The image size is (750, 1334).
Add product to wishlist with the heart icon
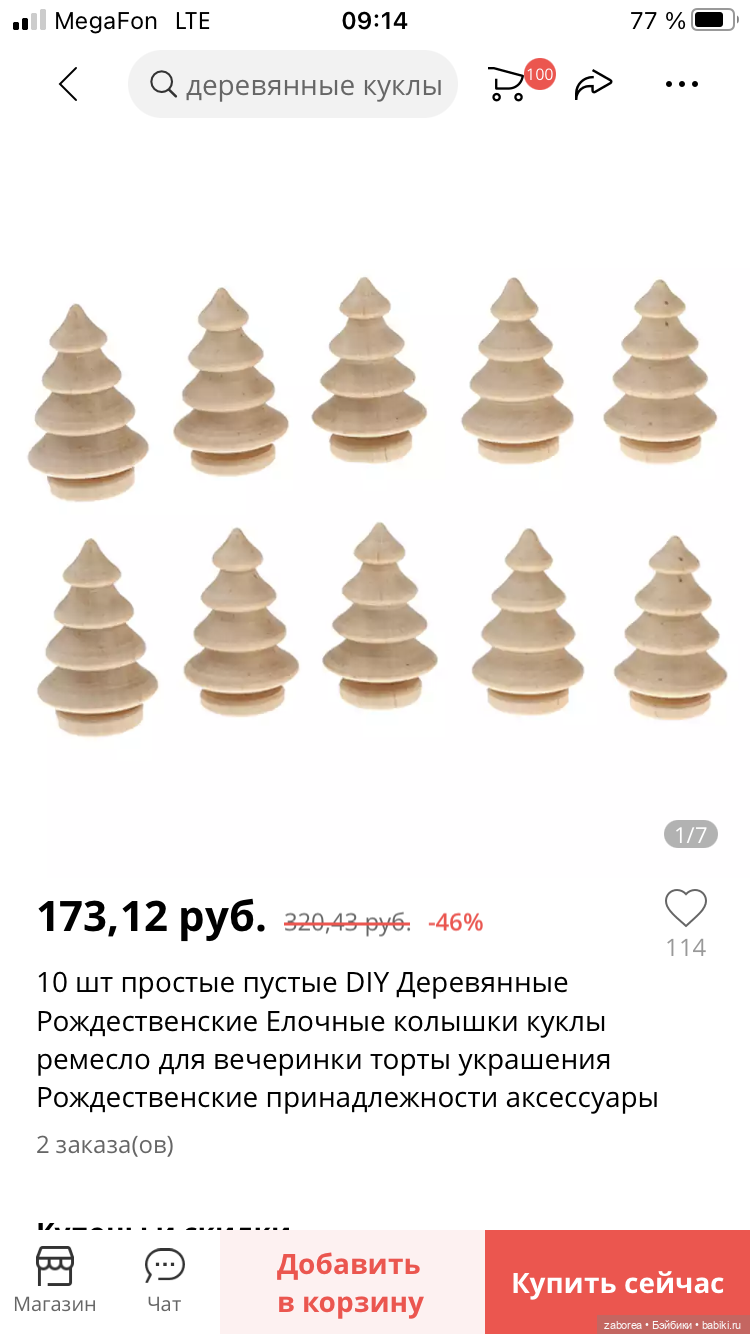pyautogui.click(x=686, y=909)
